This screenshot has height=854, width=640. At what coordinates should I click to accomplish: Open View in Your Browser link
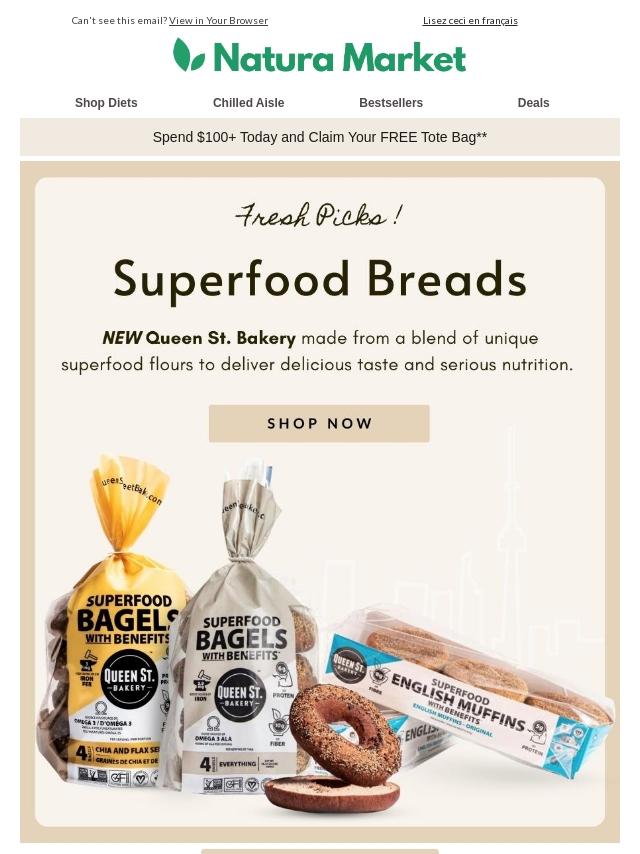[x=218, y=20]
